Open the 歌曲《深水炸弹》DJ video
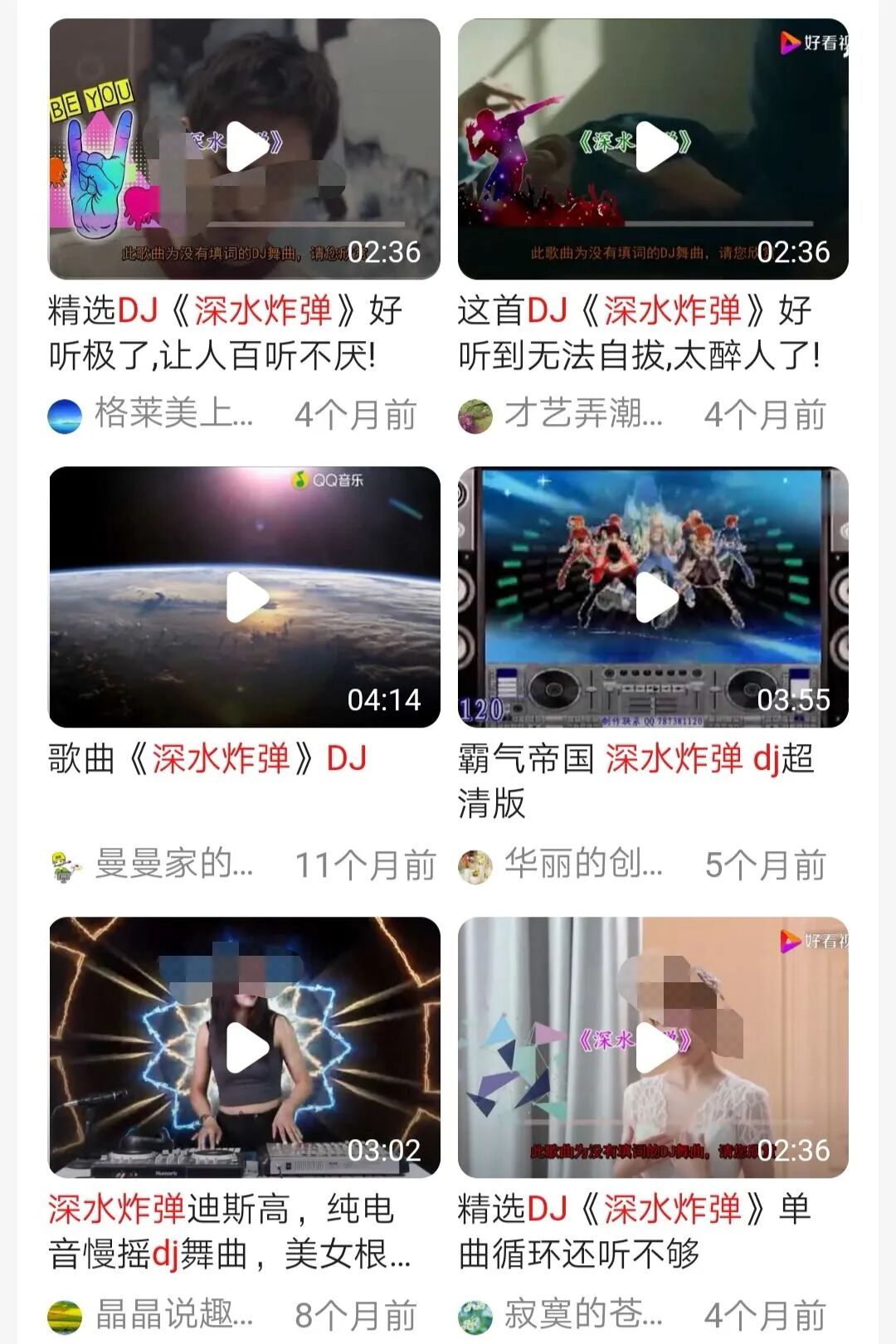Screen dimensions: 896x1344 246,597
